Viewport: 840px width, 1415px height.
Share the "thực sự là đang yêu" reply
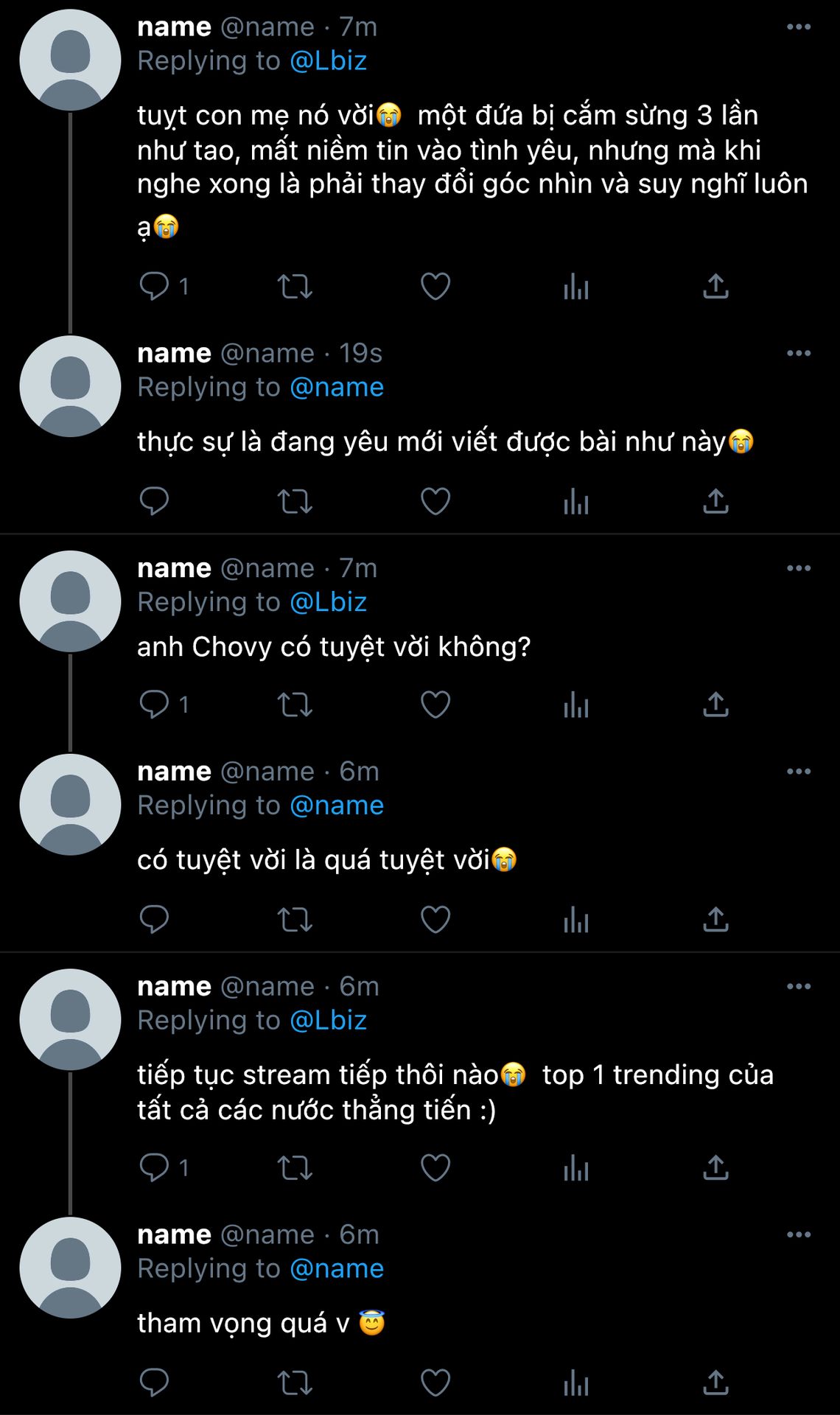(715, 501)
